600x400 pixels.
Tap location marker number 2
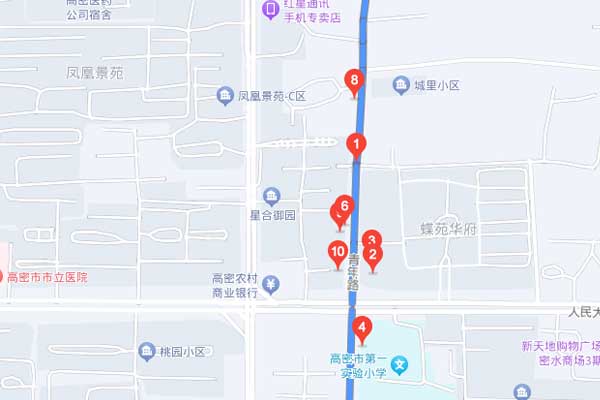(373, 256)
